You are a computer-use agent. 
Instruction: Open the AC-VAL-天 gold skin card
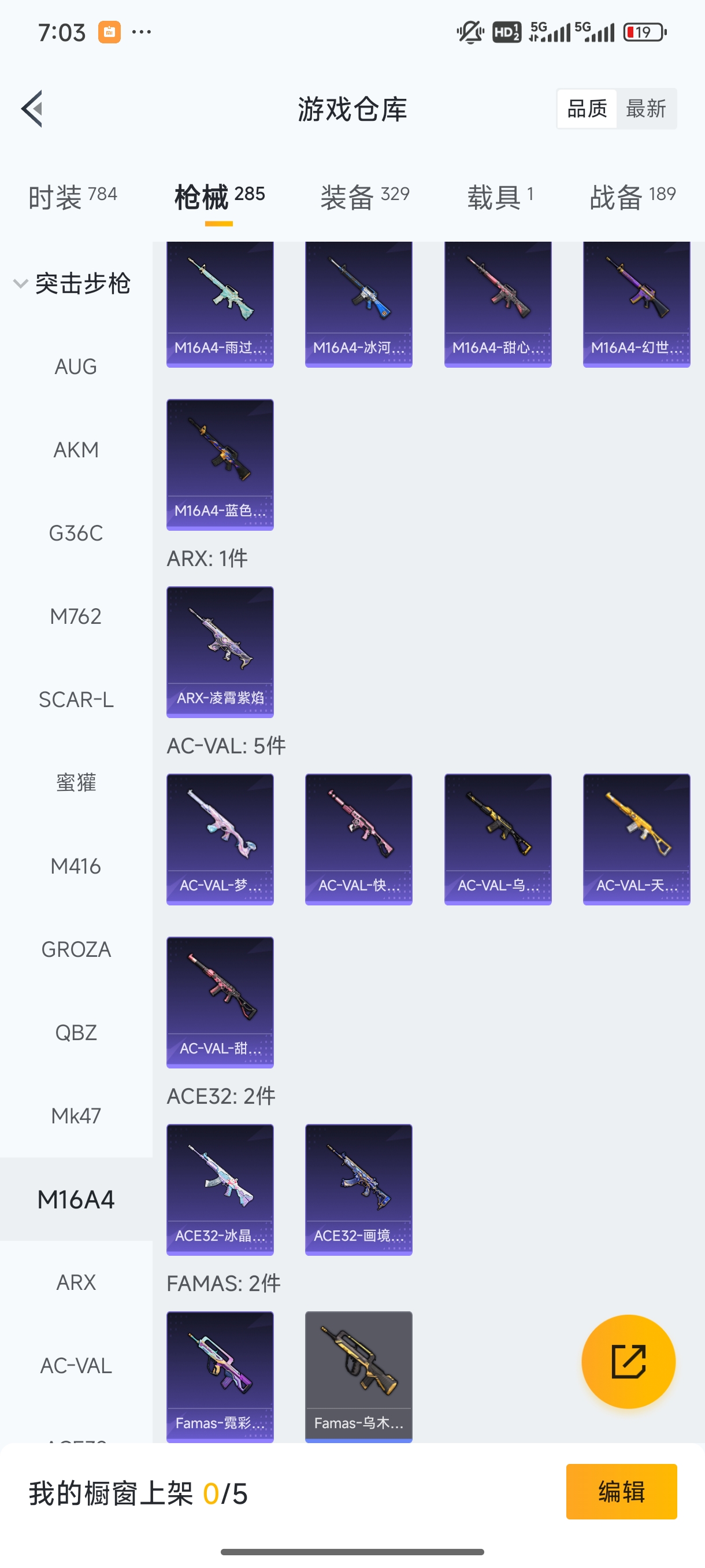click(637, 840)
